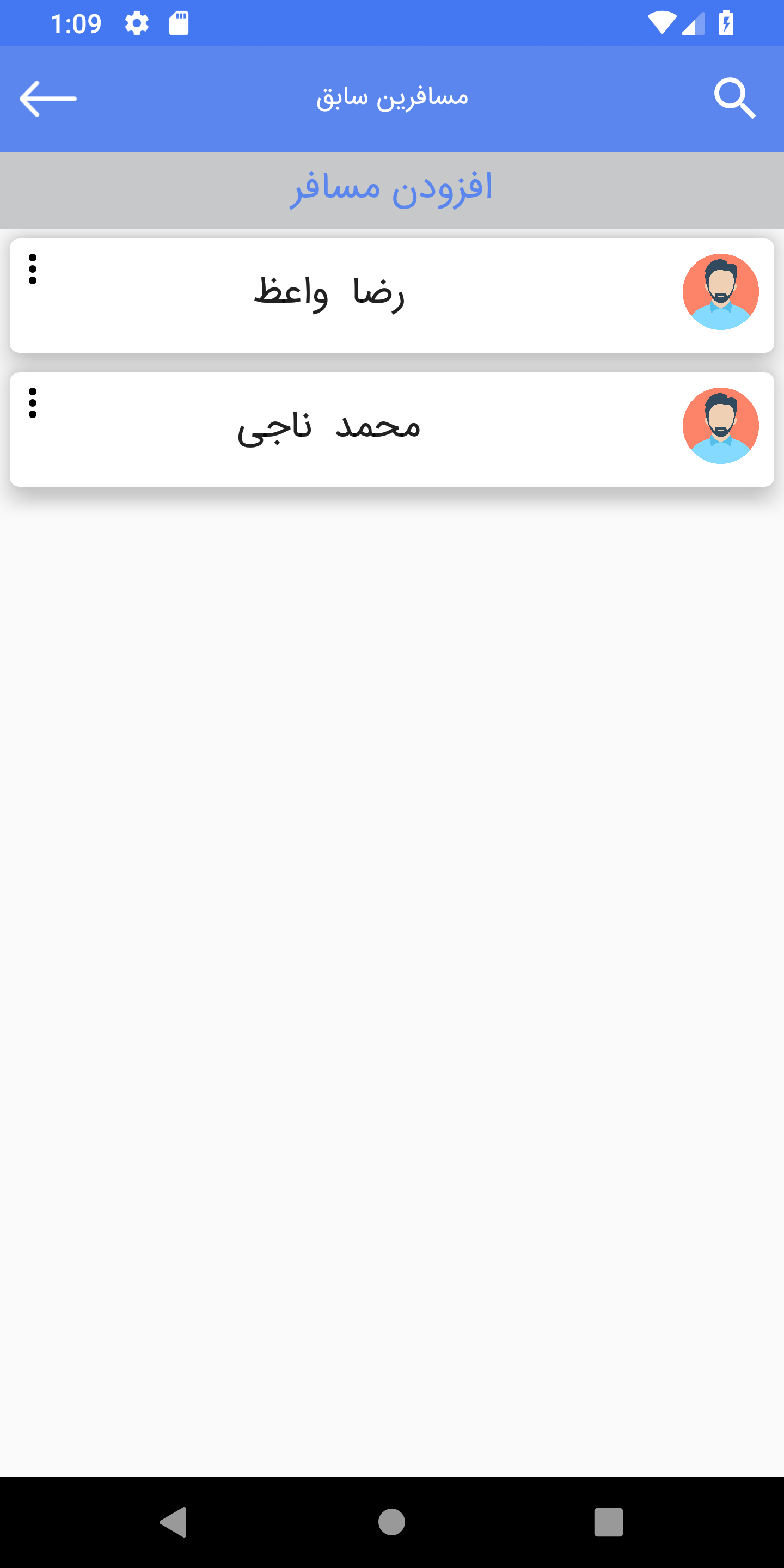Select passenger محمد ناجی
This screenshot has width=784, height=1568.
tap(329, 428)
